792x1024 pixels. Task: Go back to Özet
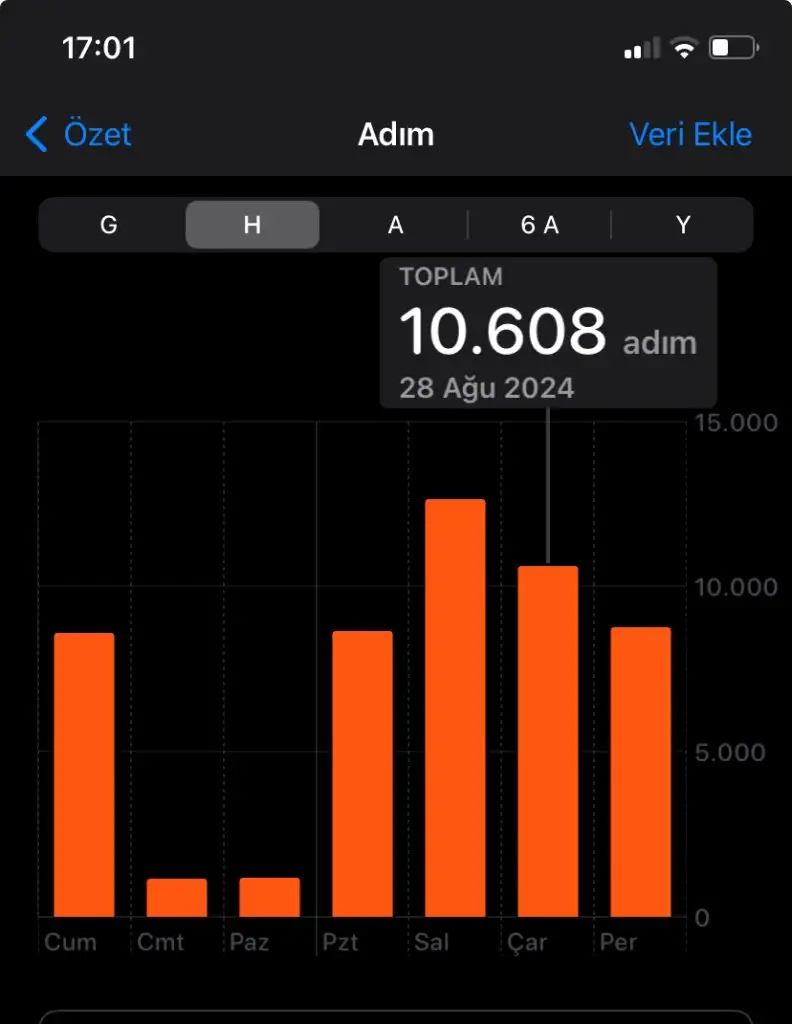coord(80,134)
